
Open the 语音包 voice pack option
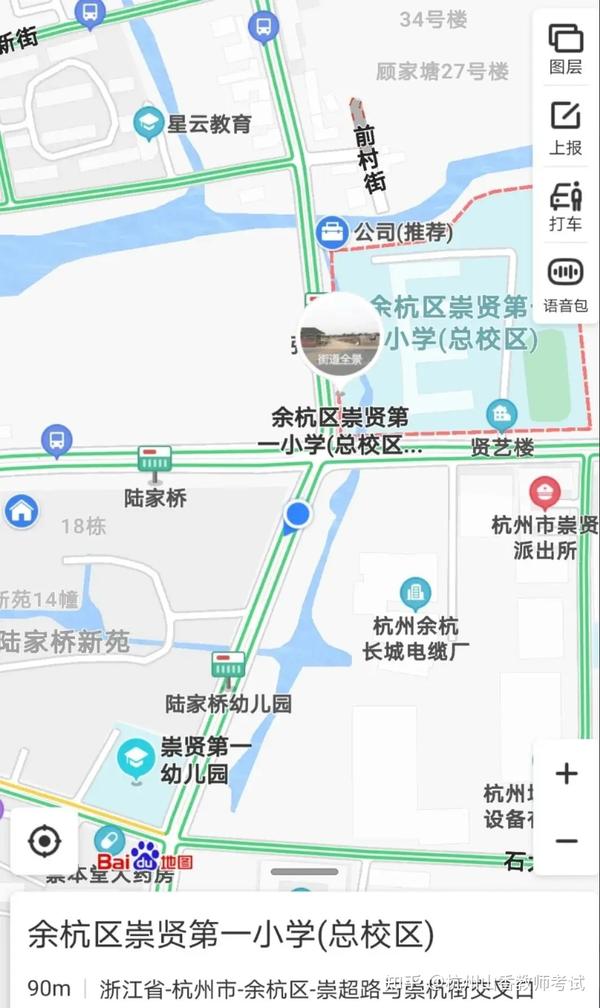(x=565, y=285)
